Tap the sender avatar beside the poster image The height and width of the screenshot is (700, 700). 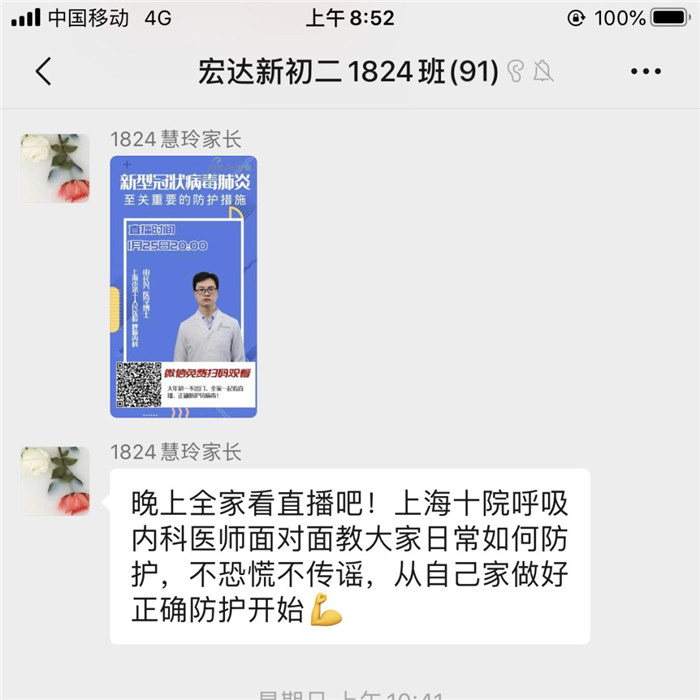pos(55,168)
